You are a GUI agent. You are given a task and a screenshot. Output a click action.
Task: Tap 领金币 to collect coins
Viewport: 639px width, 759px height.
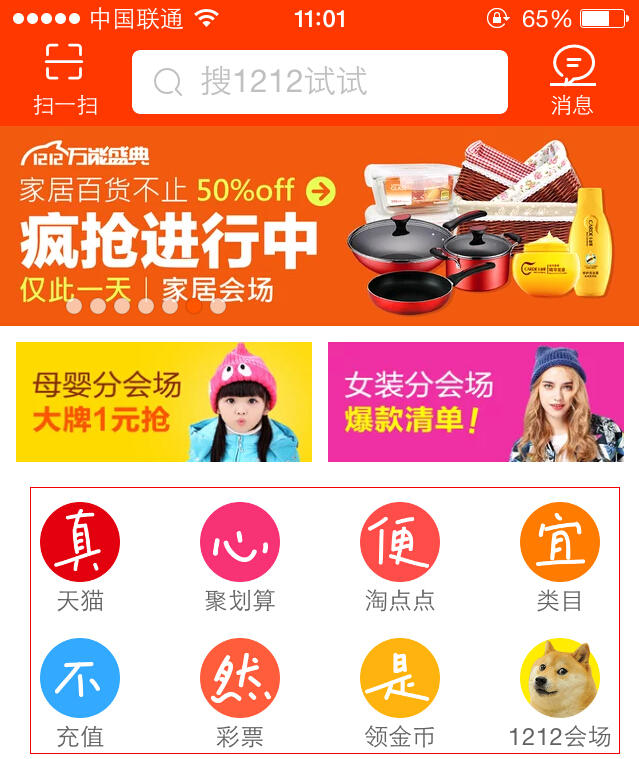pyautogui.click(x=400, y=692)
